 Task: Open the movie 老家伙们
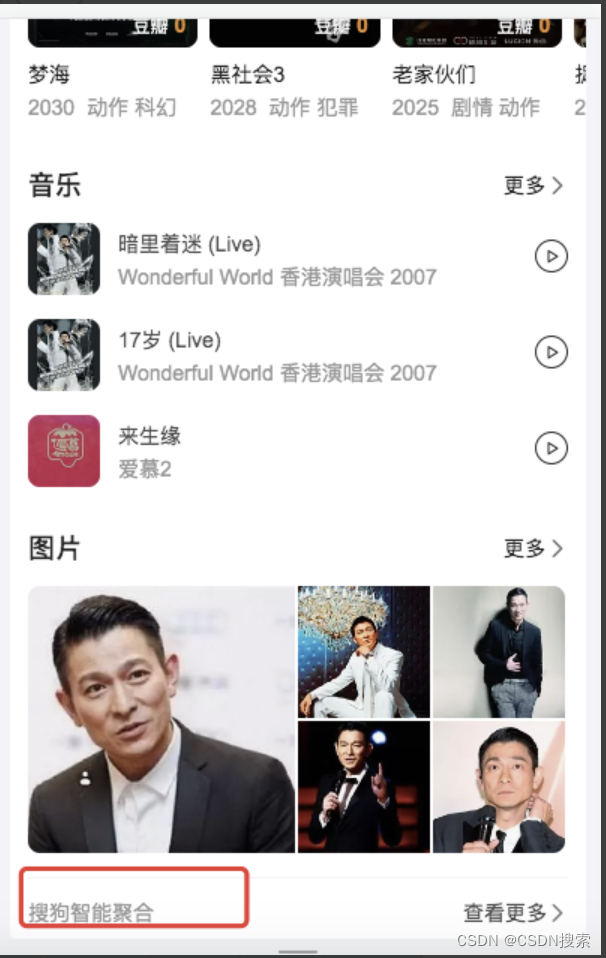(x=434, y=75)
